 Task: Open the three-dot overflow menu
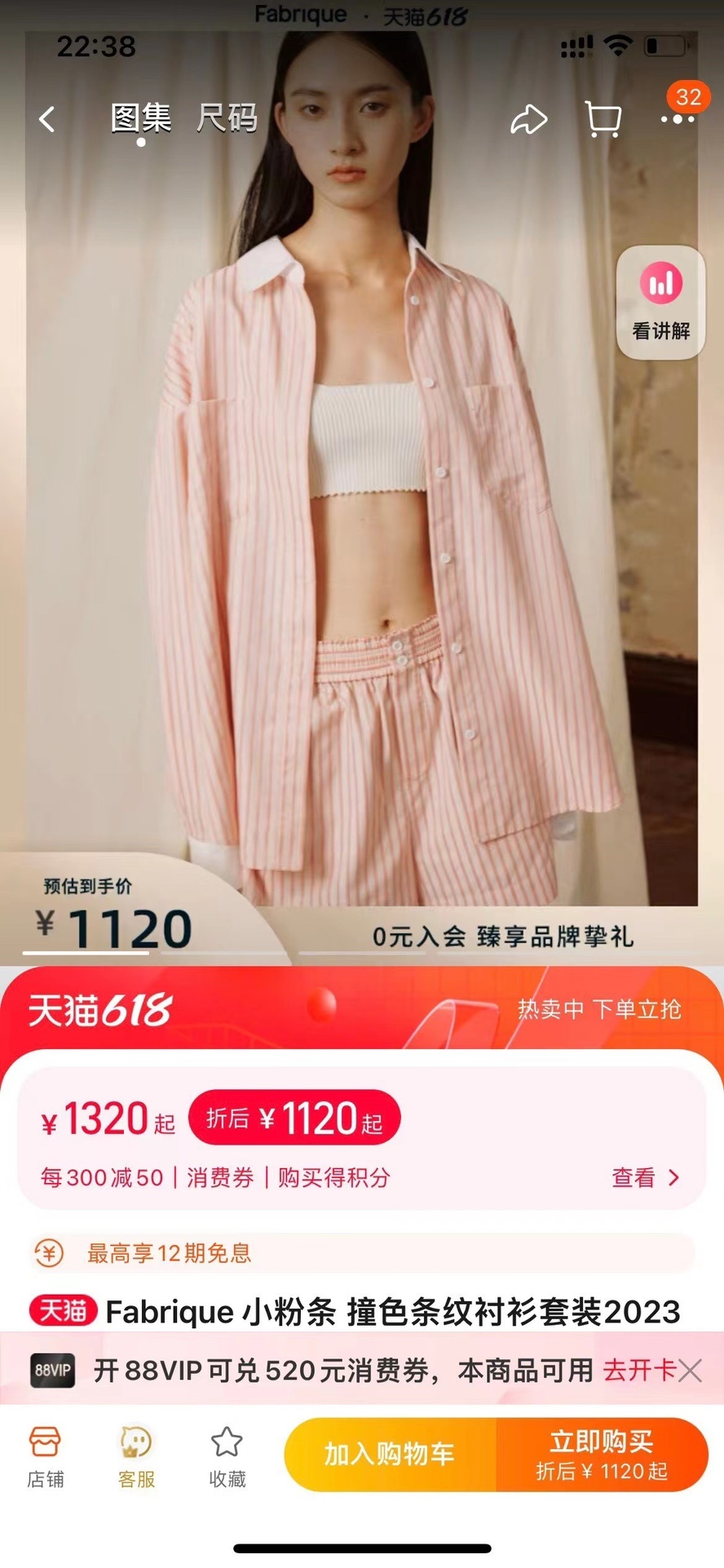pyautogui.click(x=678, y=120)
